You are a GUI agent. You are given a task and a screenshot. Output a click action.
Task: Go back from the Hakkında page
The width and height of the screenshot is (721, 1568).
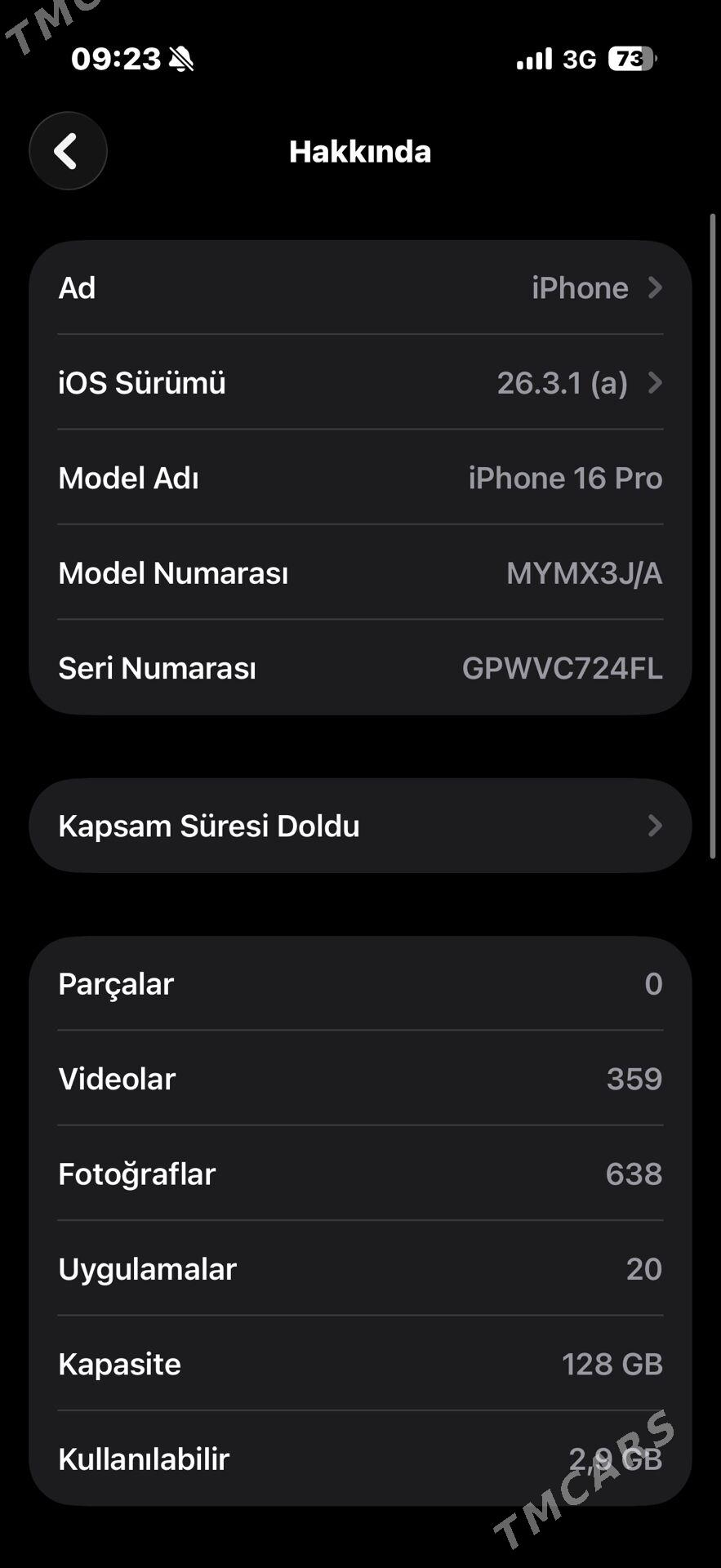(68, 151)
